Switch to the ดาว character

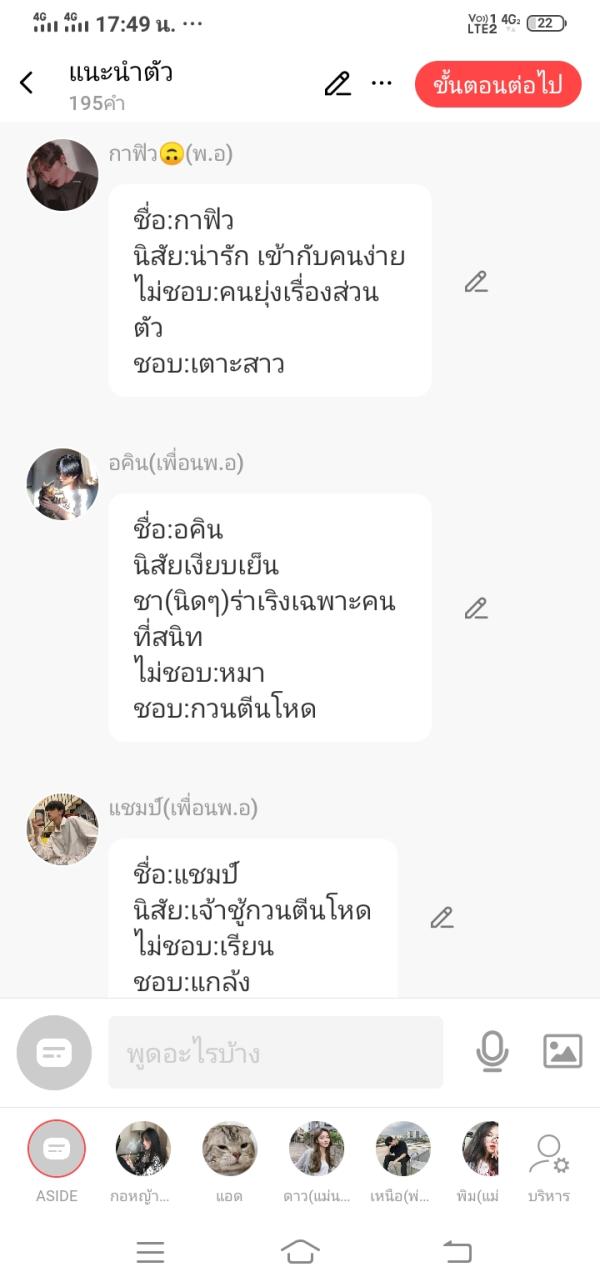pyautogui.click(x=317, y=1149)
